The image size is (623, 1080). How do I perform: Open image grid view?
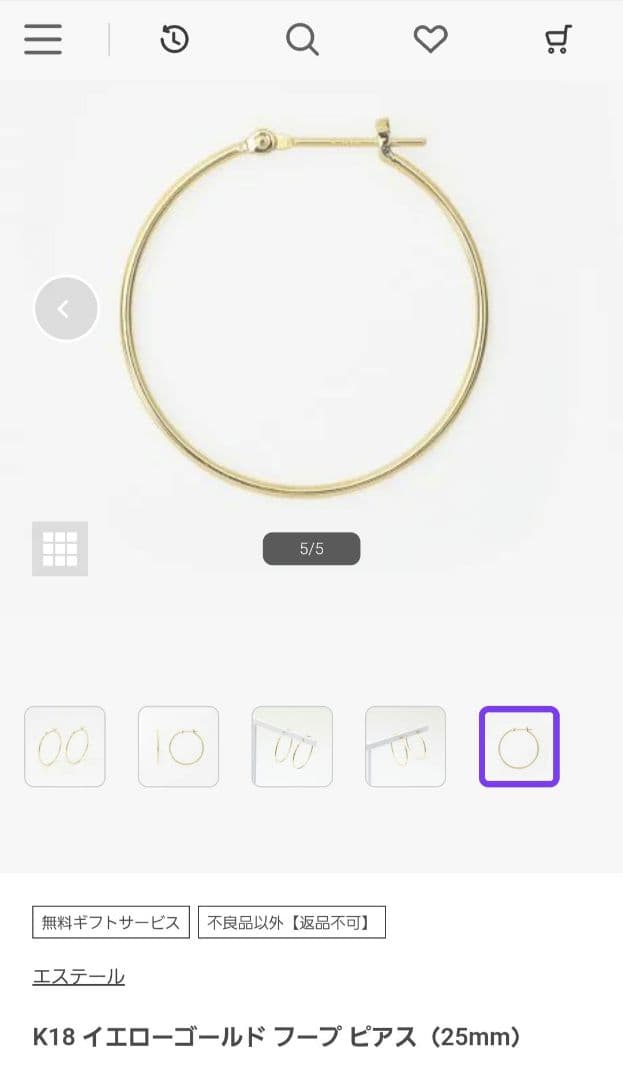[x=60, y=549]
